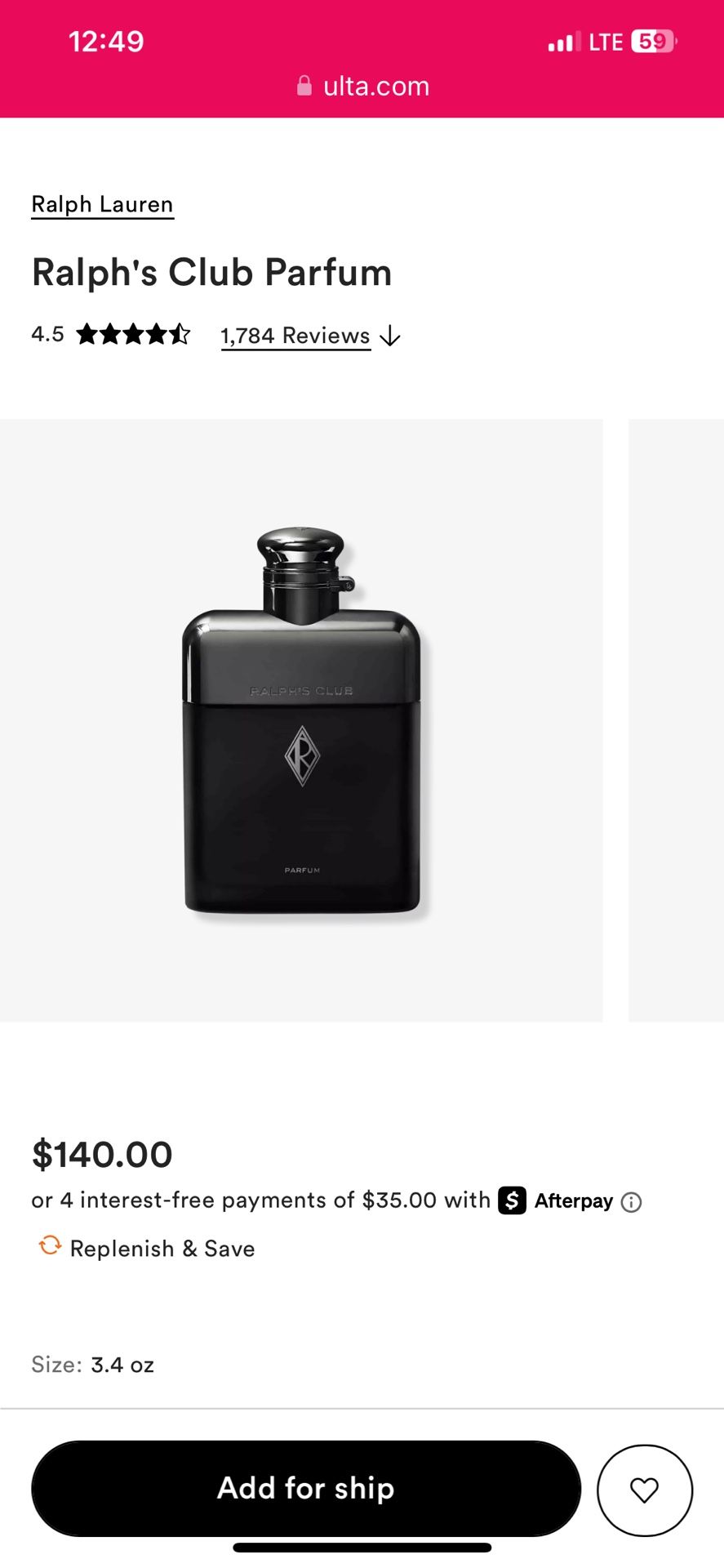Image resolution: width=724 pixels, height=1568 pixels.
Task: Tap Add for ship button
Action: [306, 1488]
